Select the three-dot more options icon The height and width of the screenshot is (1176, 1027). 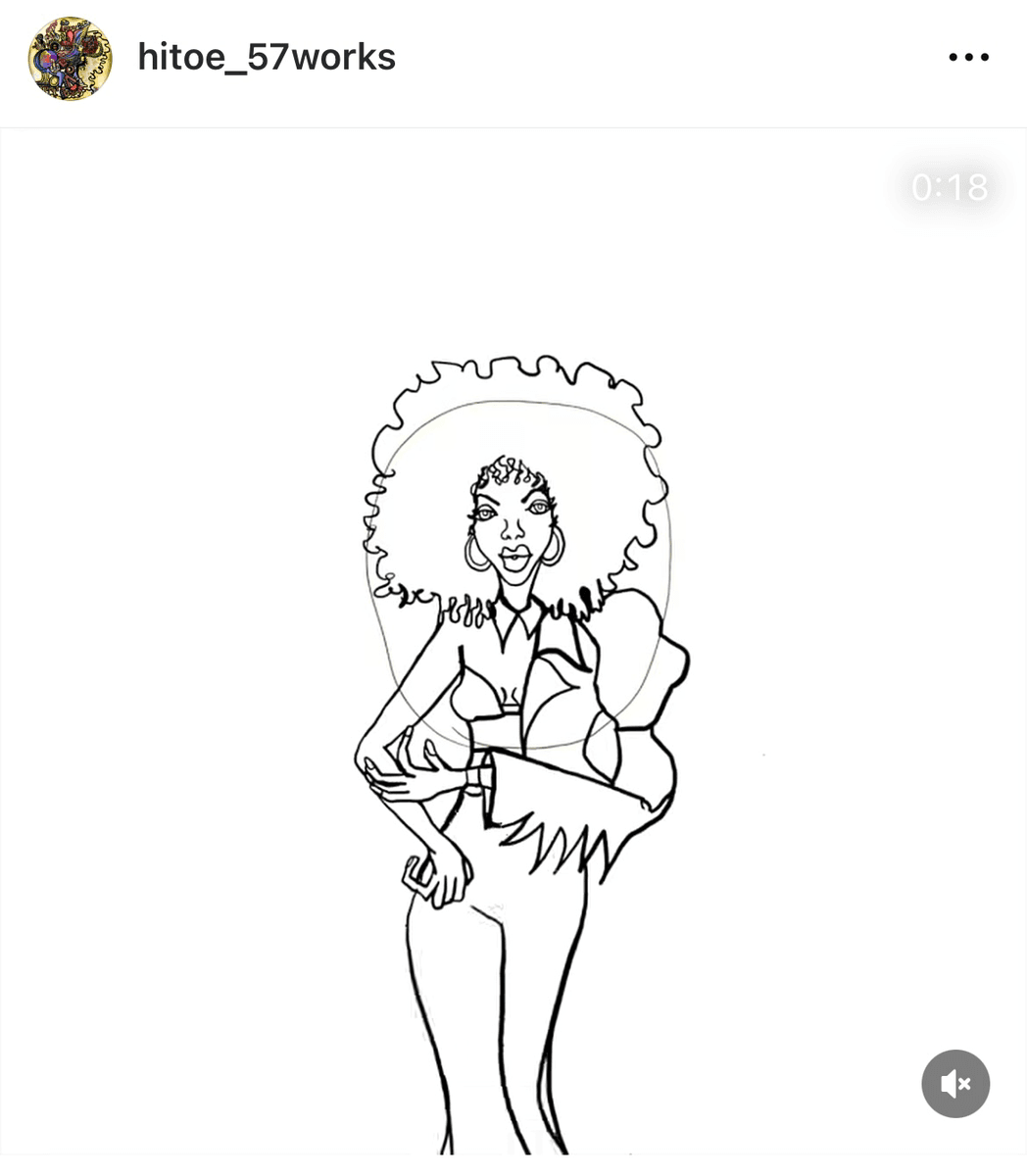[968, 56]
